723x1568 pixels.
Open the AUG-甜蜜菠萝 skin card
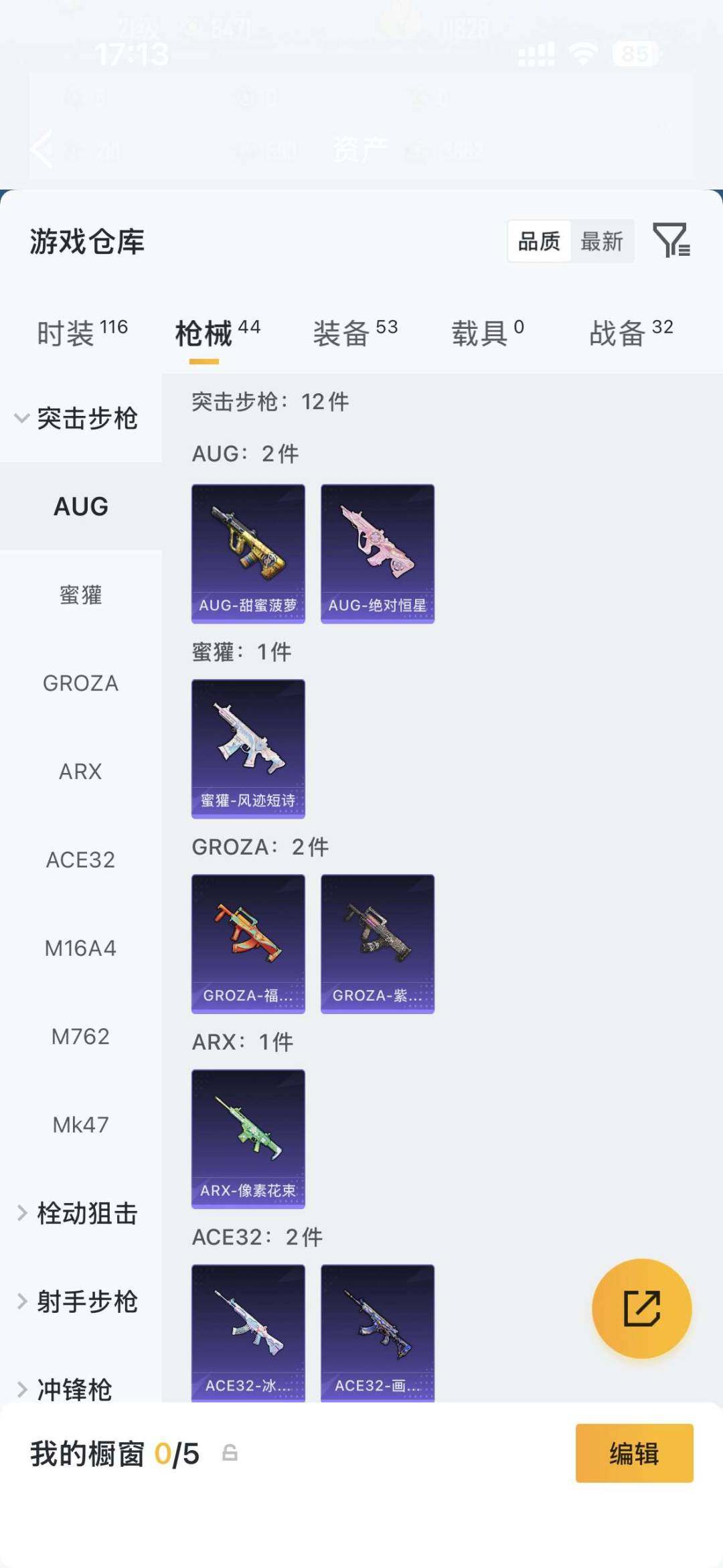coord(248,554)
